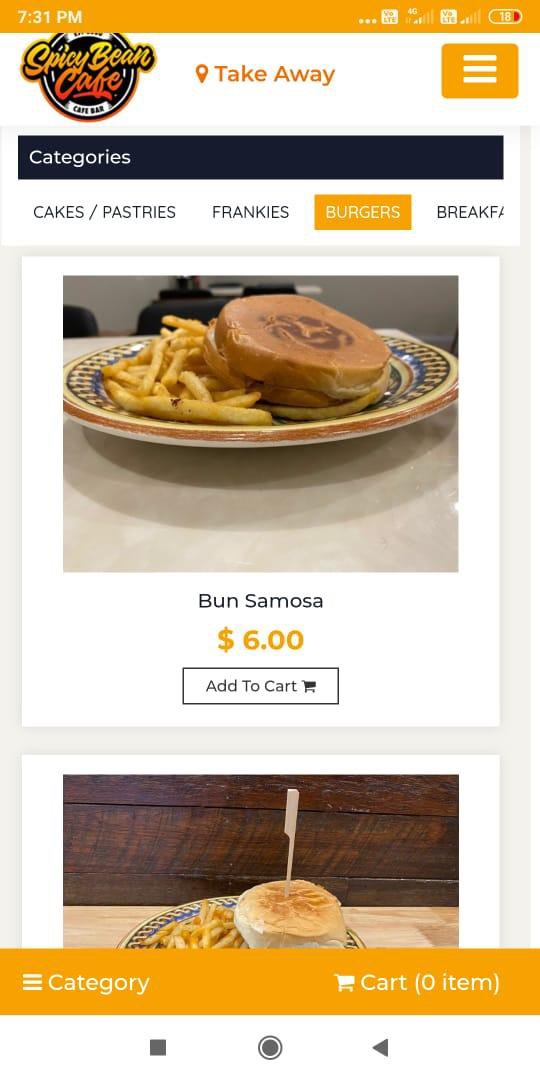View the Cart with 0 items
Viewport: 540px width, 1080px height.
(417, 982)
